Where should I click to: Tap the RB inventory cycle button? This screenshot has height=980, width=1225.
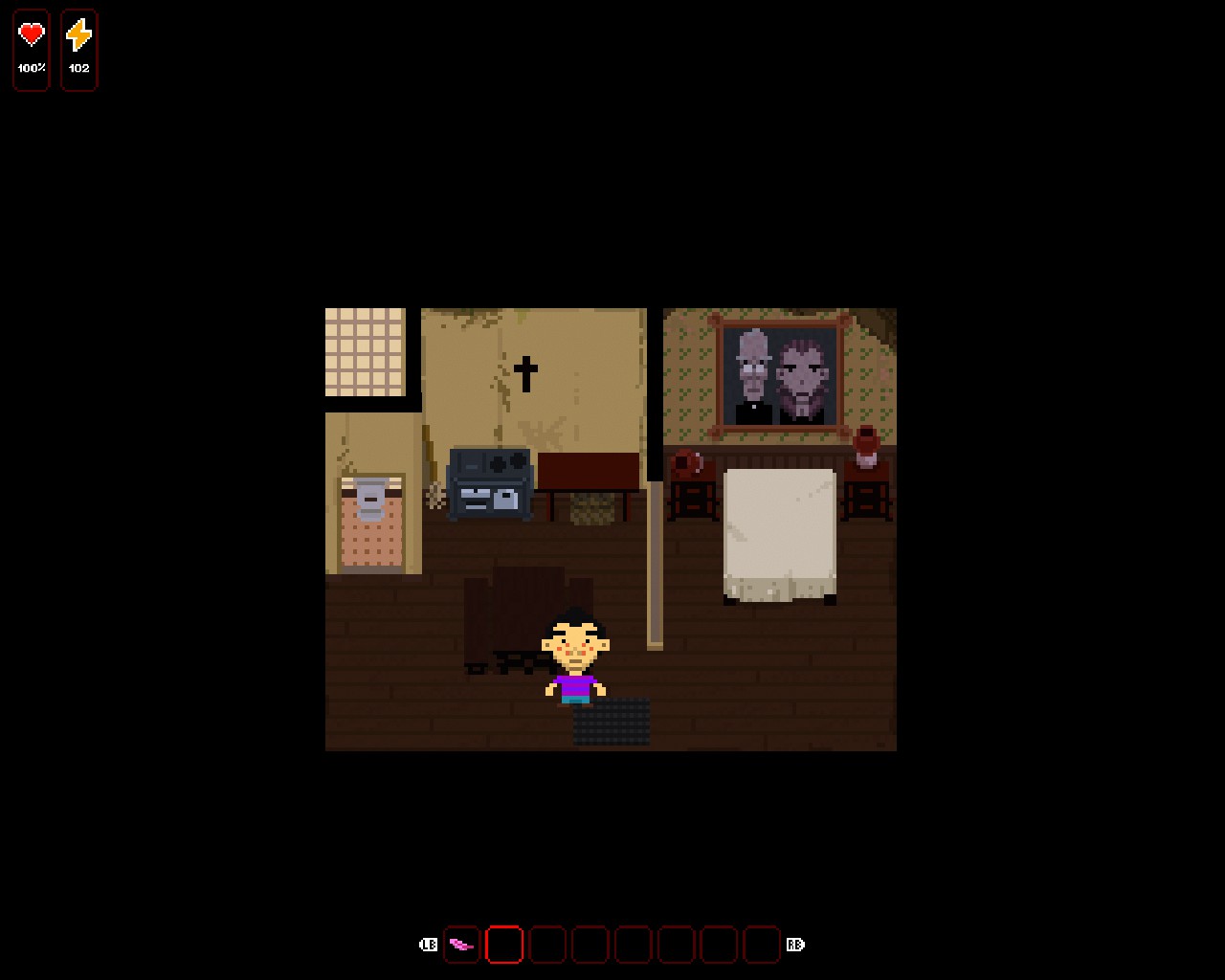795,945
